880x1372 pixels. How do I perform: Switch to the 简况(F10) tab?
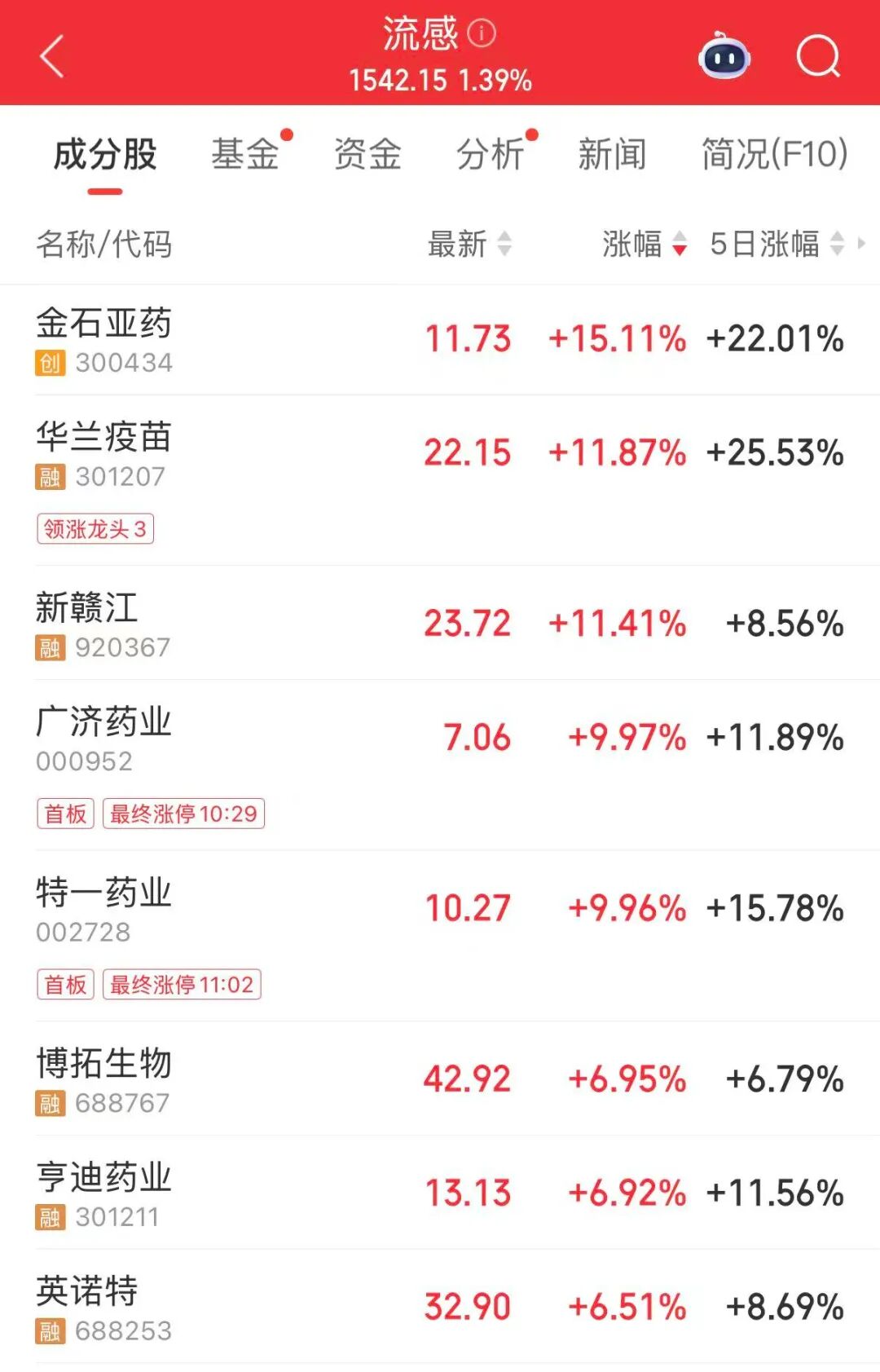[774, 154]
